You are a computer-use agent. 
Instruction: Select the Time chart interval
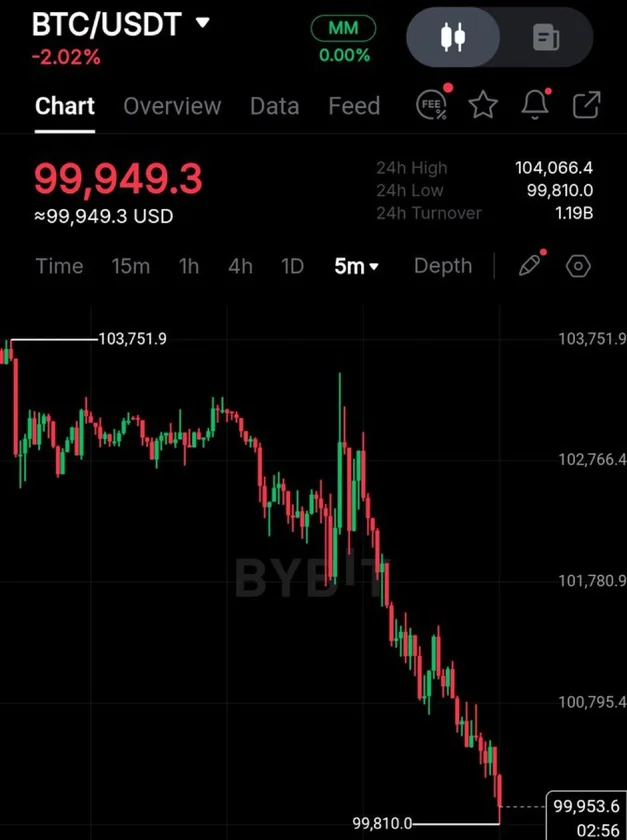[x=60, y=266]
